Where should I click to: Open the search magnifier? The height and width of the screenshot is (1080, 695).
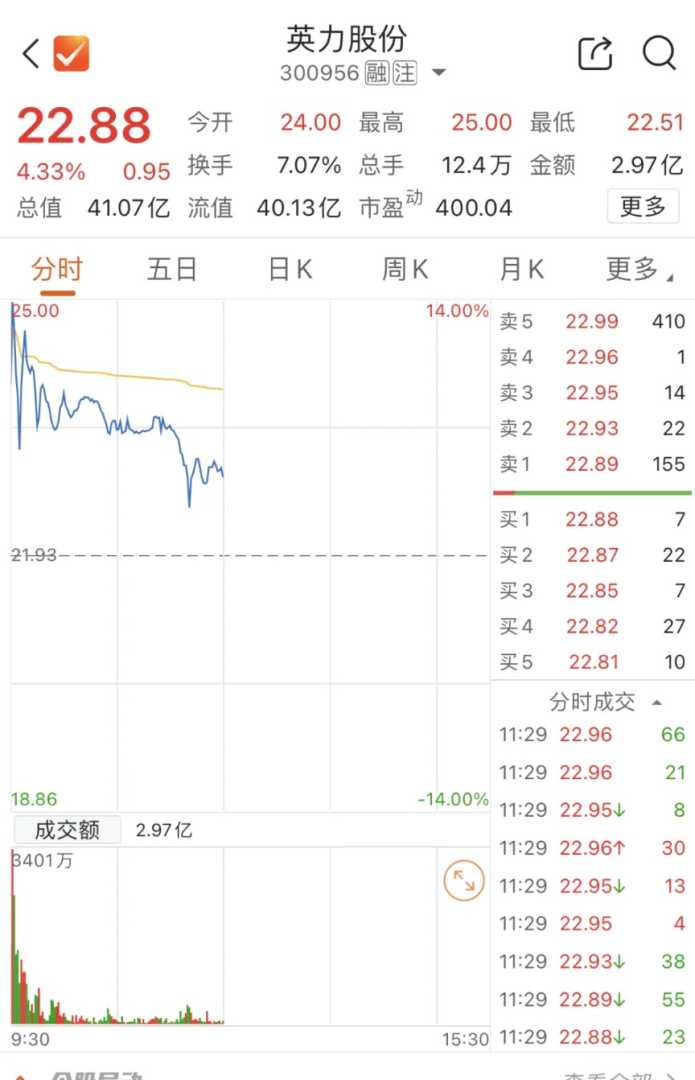[x=659, y=53]
